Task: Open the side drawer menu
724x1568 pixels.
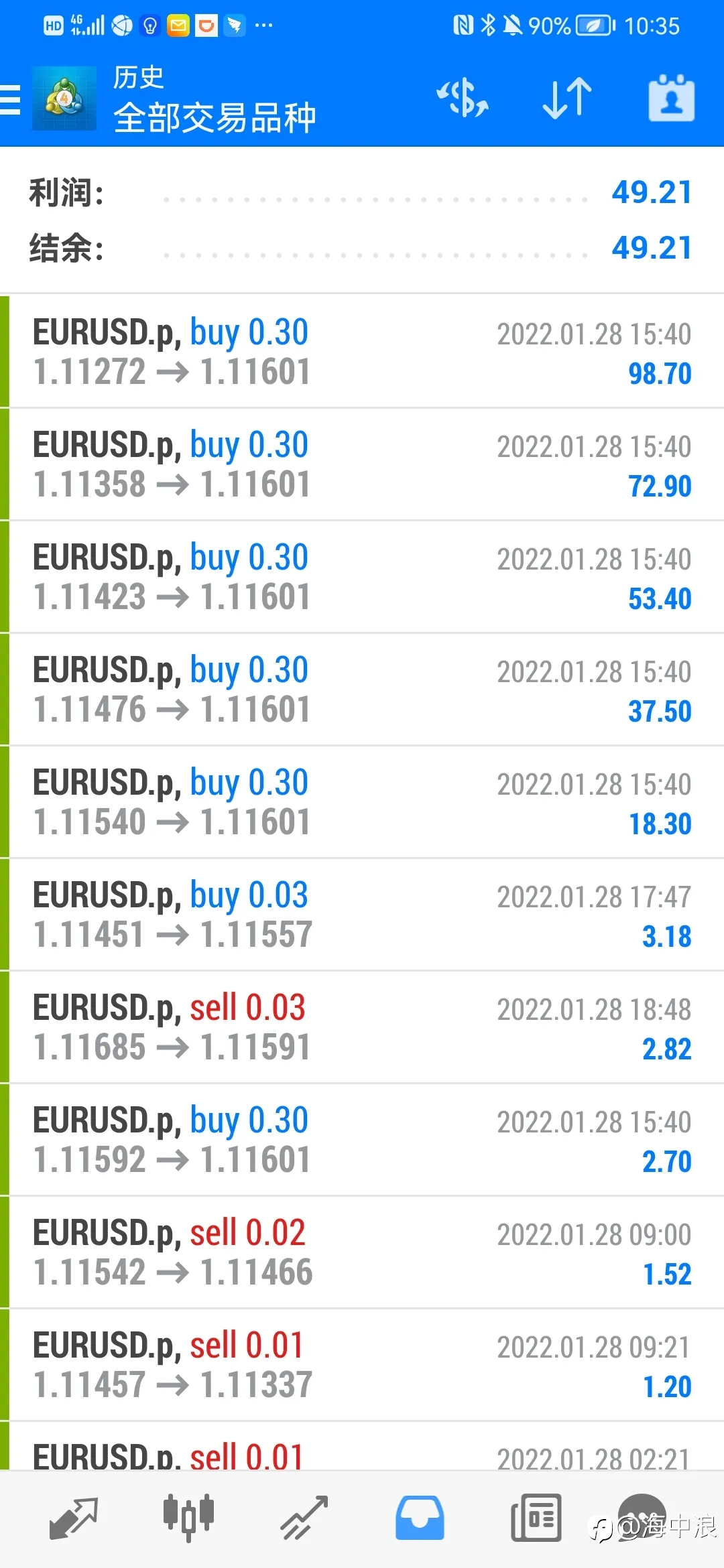Action: click(11, 99)
